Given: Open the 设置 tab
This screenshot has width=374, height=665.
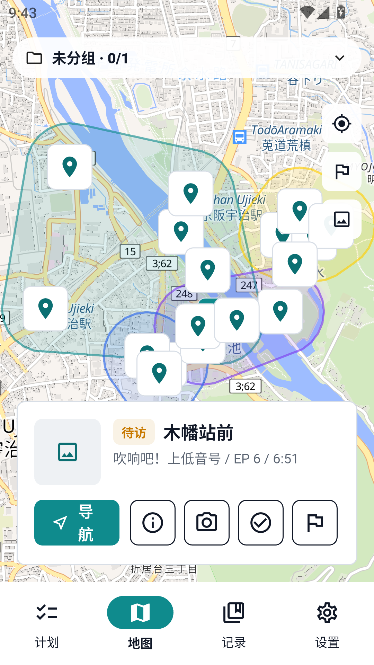Looking at the screenshot, I should pos(327,623).
